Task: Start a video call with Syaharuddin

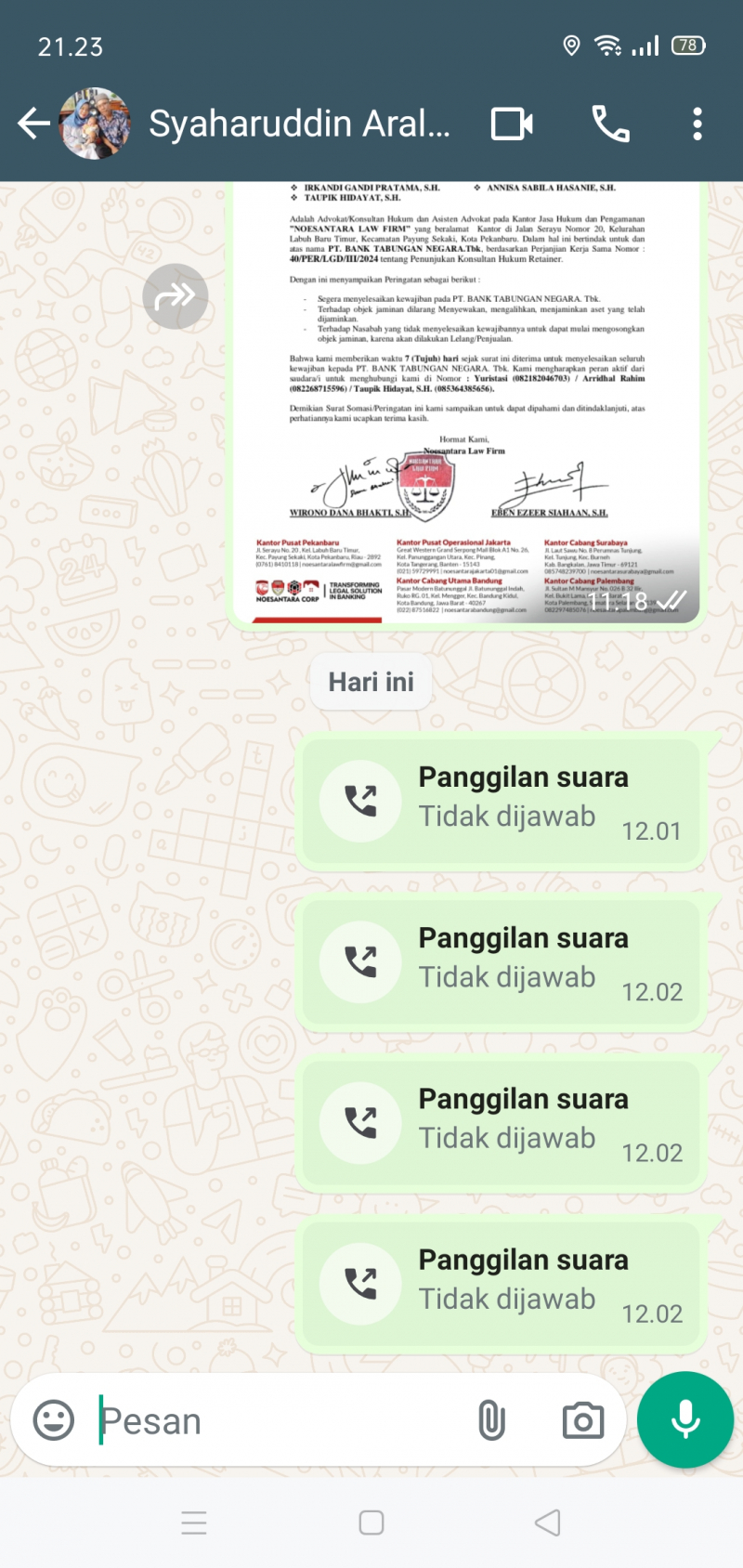Action: pyautogui.click(x=512, y=124)
